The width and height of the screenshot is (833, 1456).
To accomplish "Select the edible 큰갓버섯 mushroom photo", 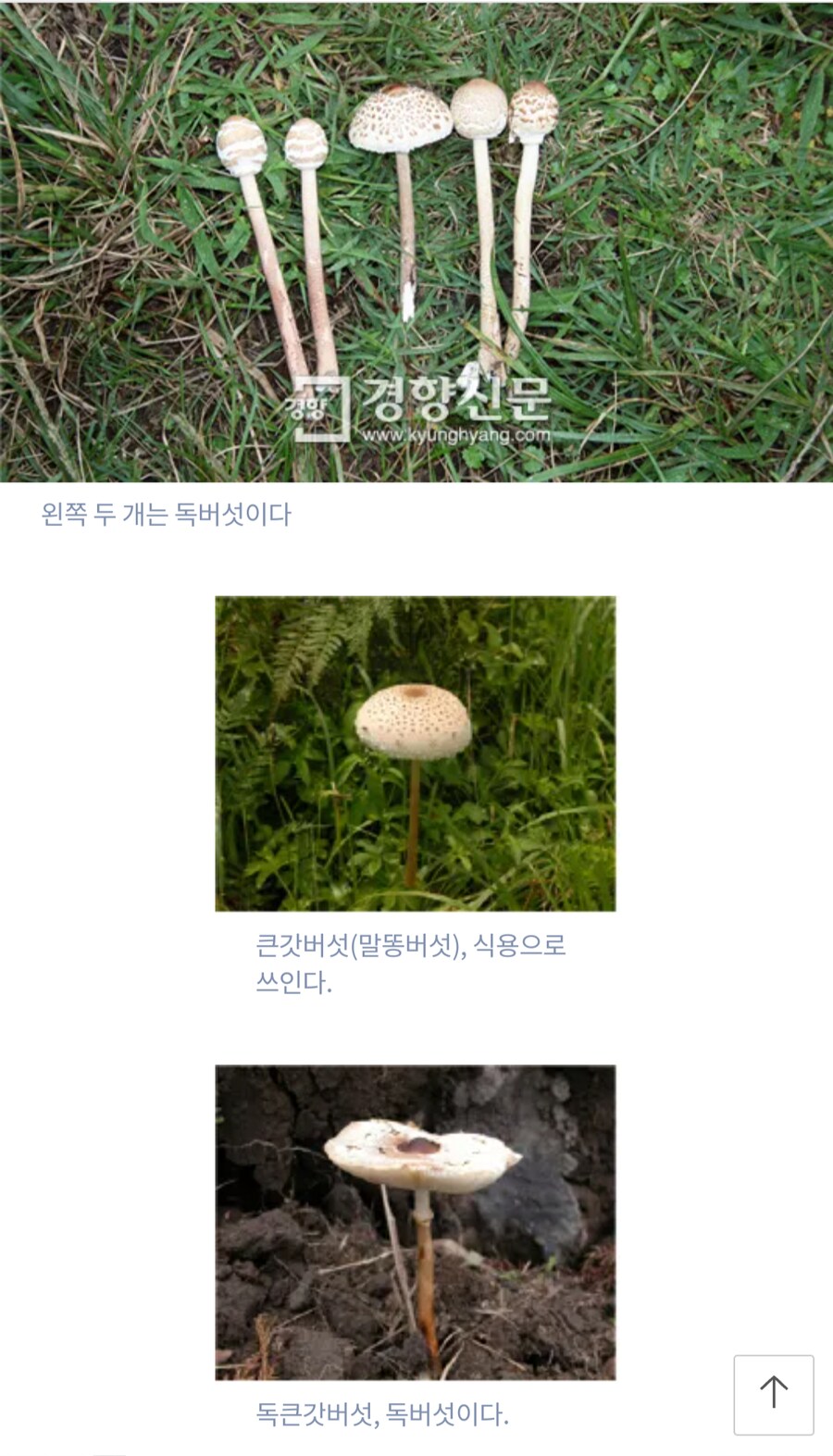I will 416,752.
